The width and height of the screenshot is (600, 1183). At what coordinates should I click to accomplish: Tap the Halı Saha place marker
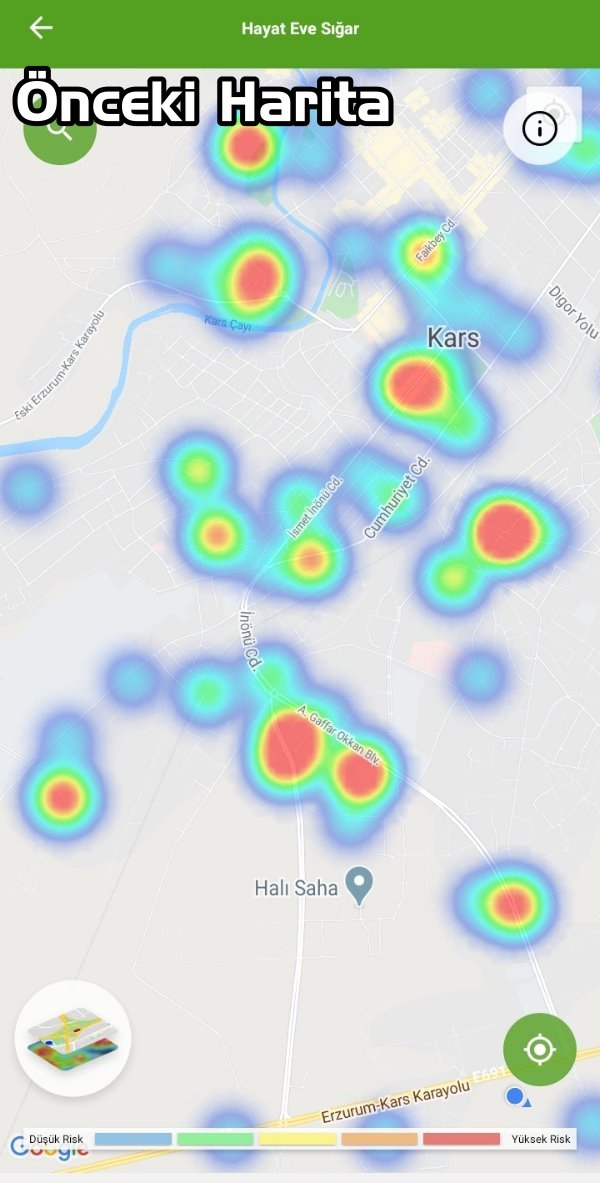(x=360, y=884)
